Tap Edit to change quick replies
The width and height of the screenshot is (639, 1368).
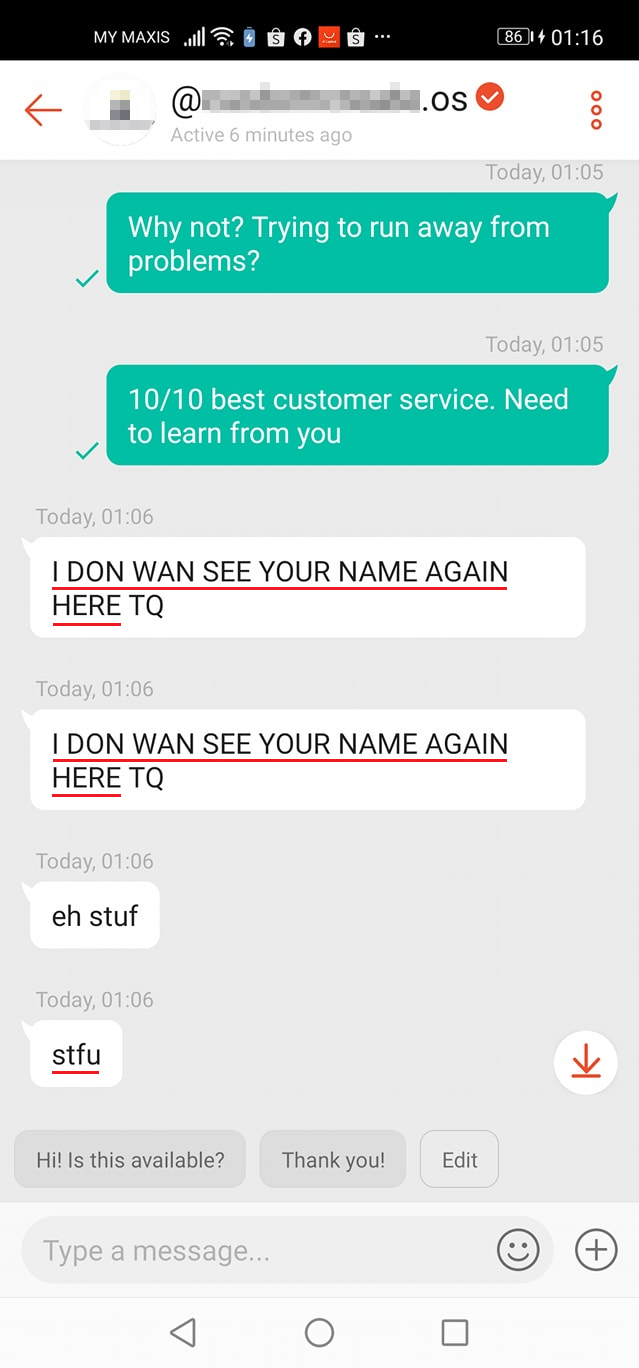[x=459, y=1160]
